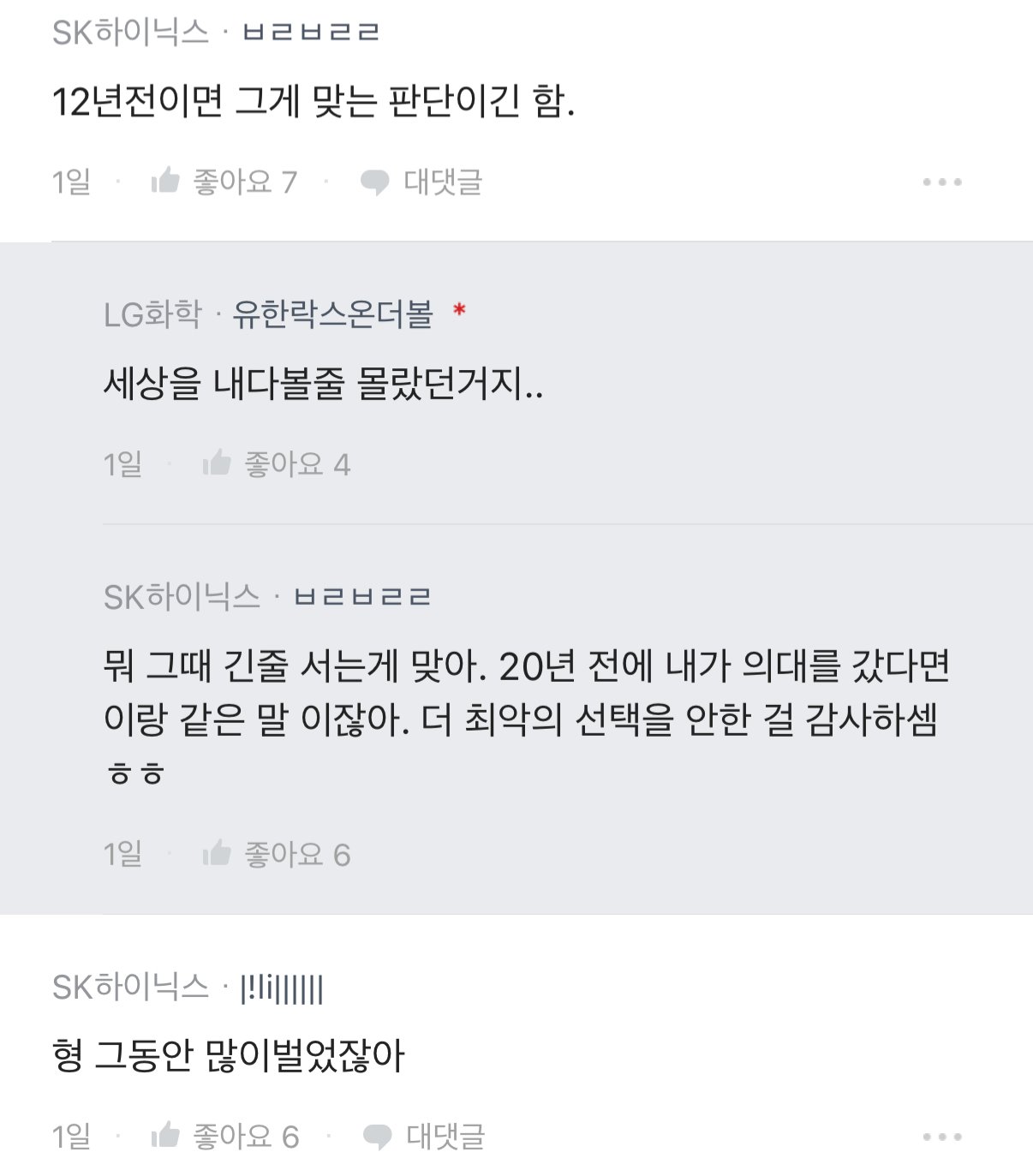Reply to the '형 그동안 많이벌었잖아' comment
Viewport: 1033px width, 1176px height.
pyautogui.click(x=424, y=1137)
